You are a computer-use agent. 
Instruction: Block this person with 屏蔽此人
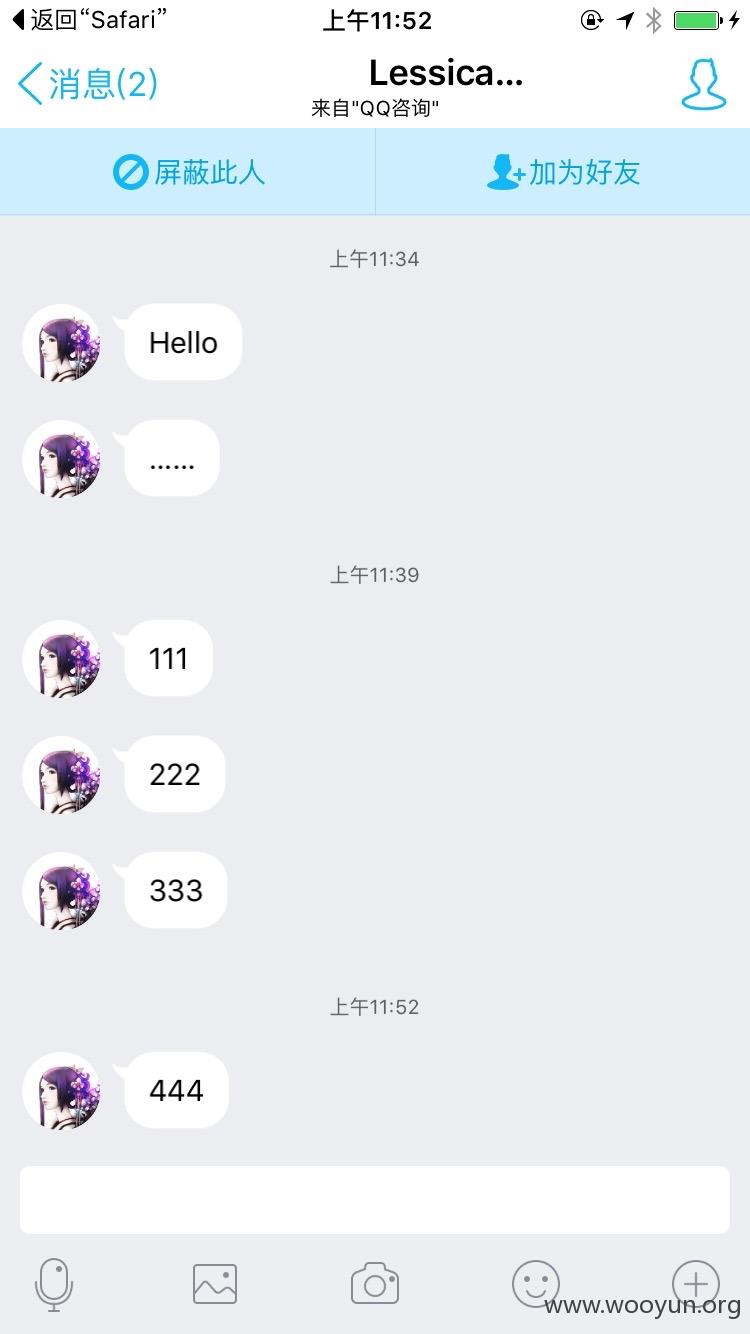(x=188, y=172)
